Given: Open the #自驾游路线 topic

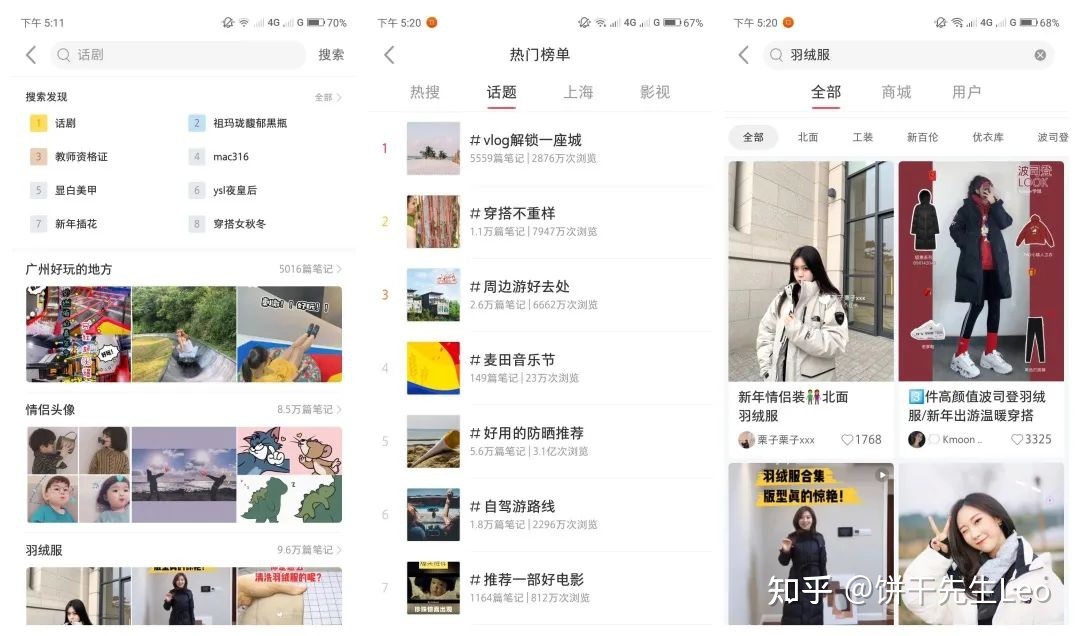Looking at the screenshot, I should 512,506.
